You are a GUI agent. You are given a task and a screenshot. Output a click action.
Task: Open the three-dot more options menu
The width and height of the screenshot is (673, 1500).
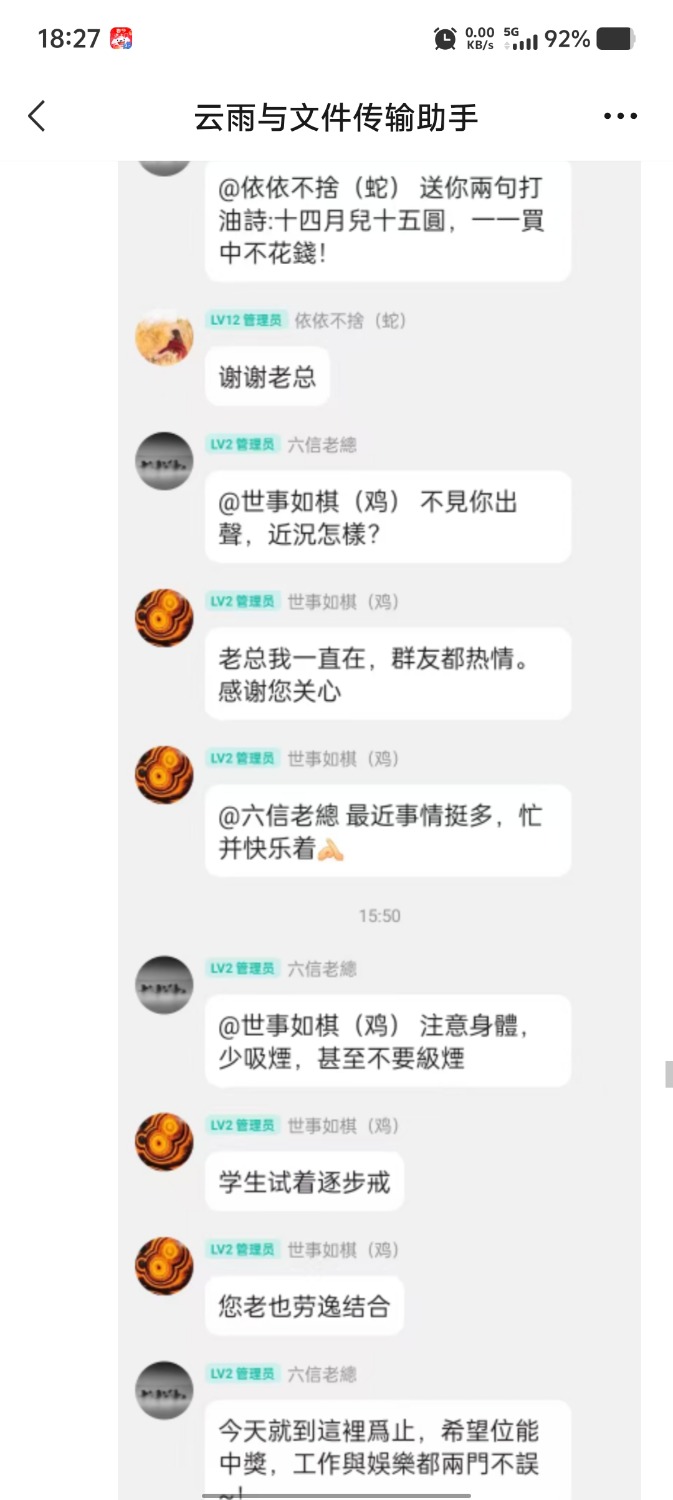620,117
